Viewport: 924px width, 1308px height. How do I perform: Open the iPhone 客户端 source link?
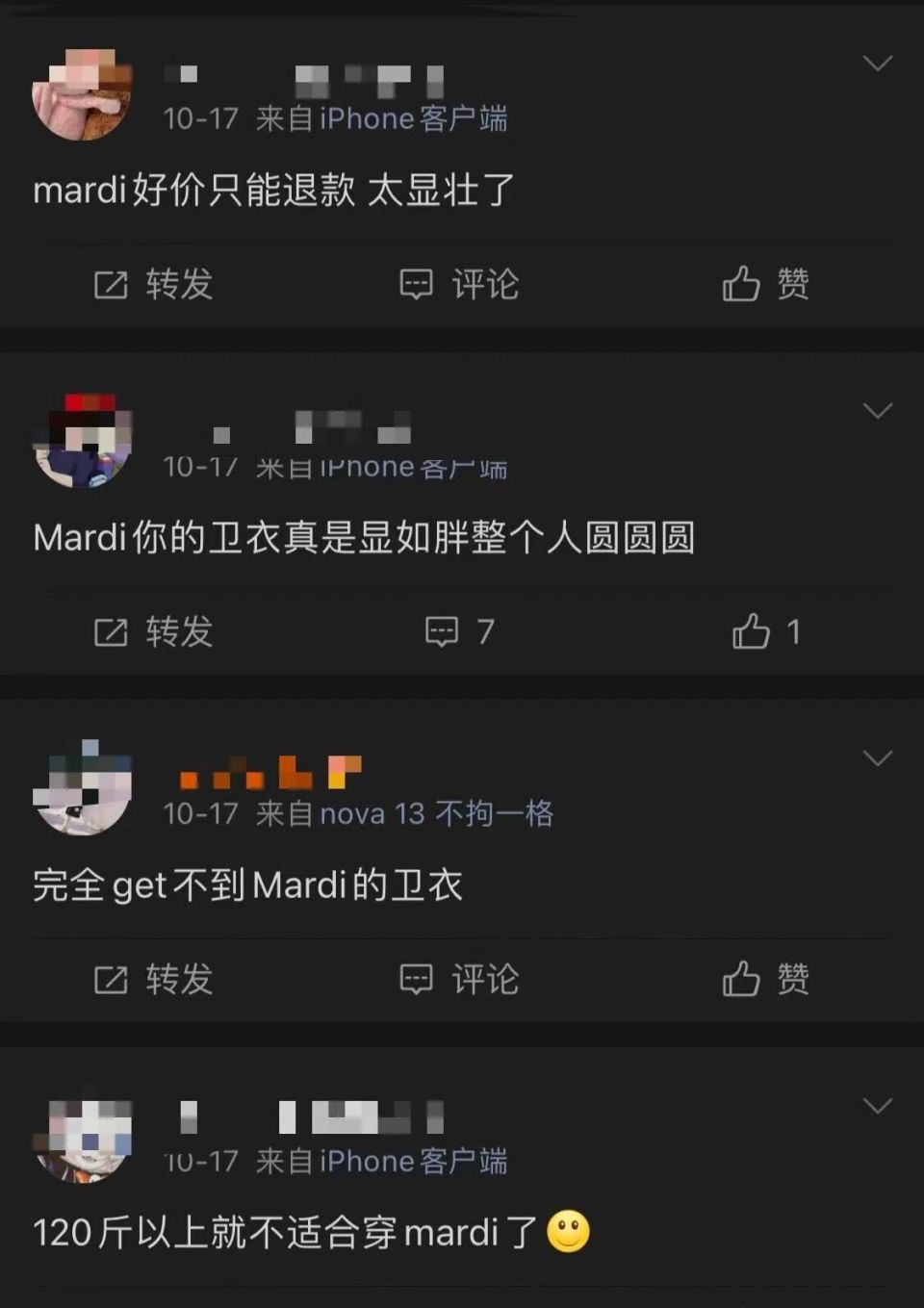tap(383, 118)
